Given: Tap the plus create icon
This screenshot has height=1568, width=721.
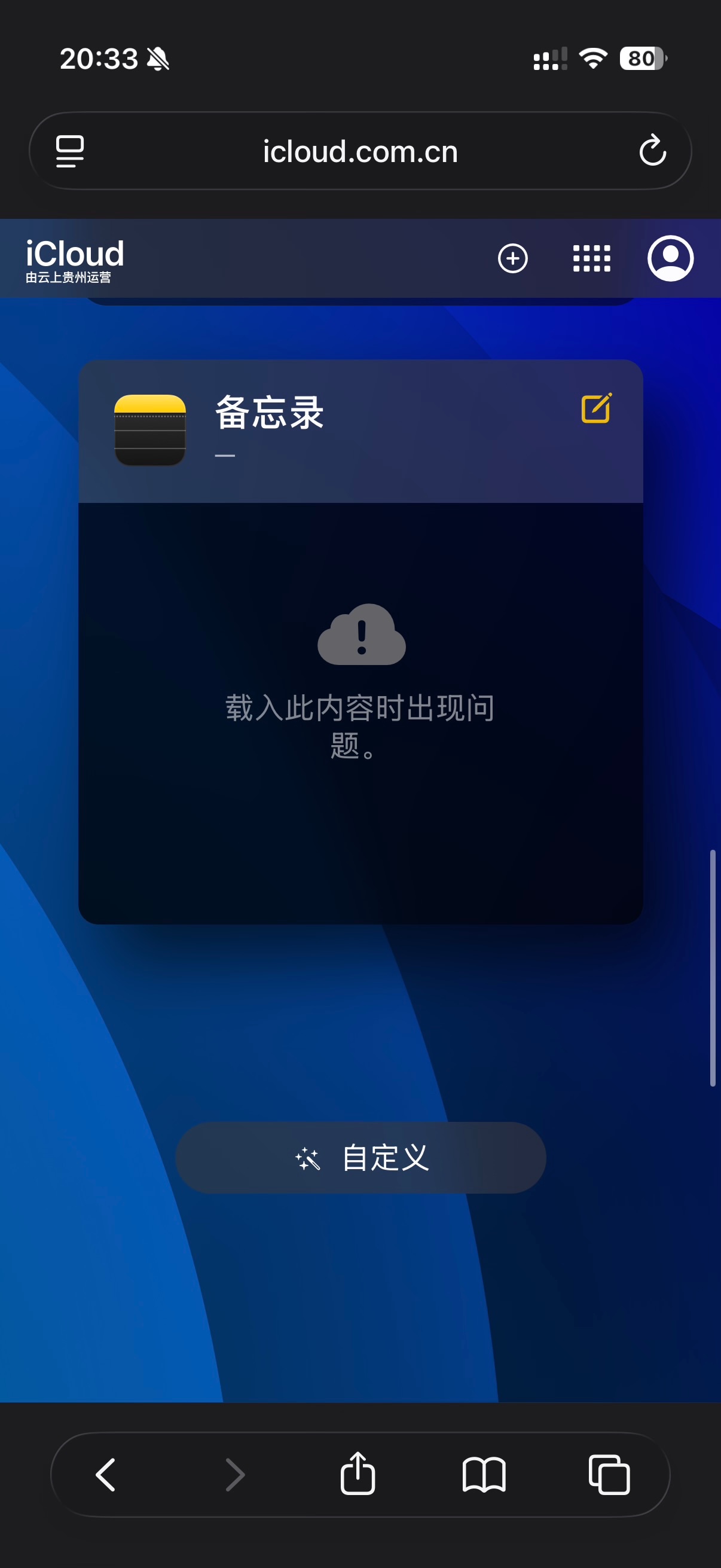Looking at the screenshot, I should tap(512, 259).
